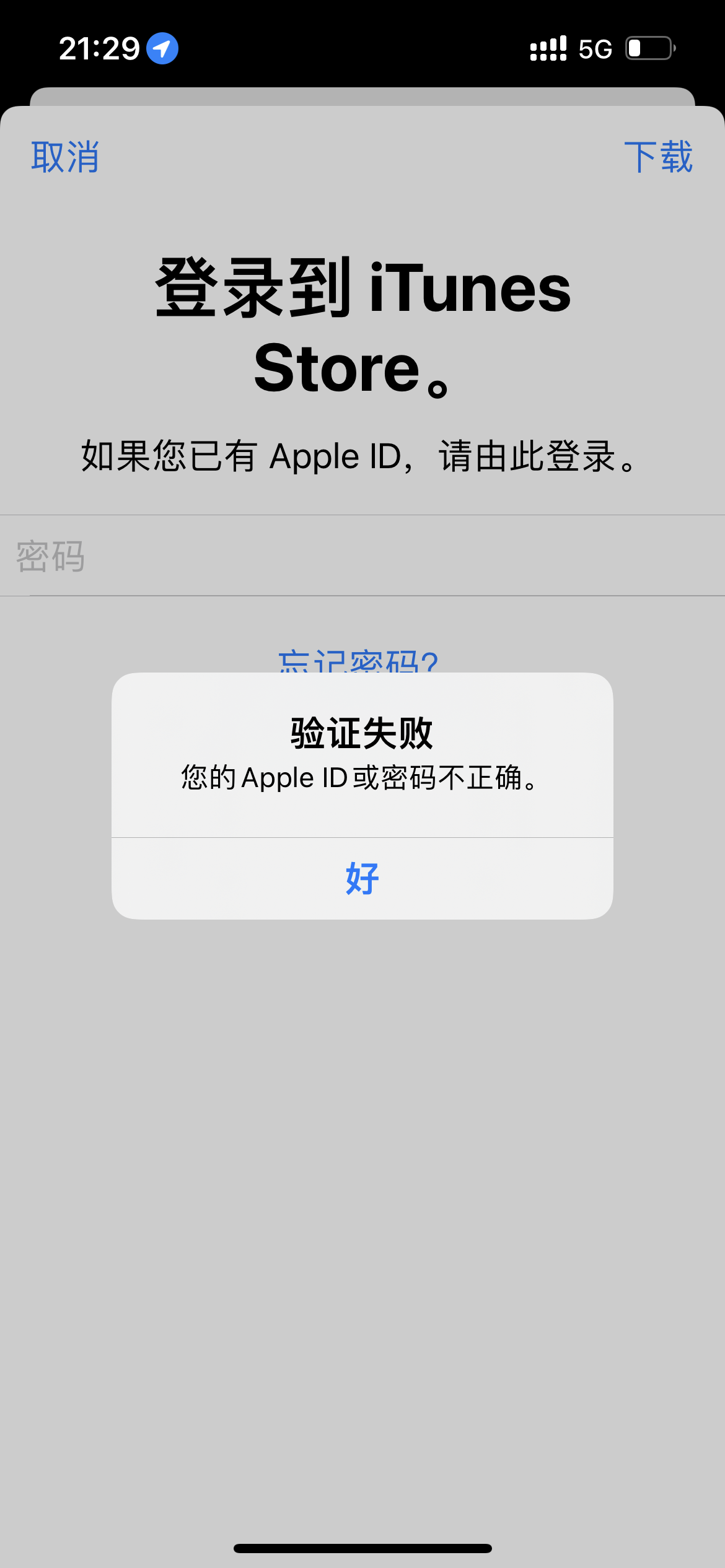Focus the 密码 password field
This screenshot has height=1568, width=725.
362,555
